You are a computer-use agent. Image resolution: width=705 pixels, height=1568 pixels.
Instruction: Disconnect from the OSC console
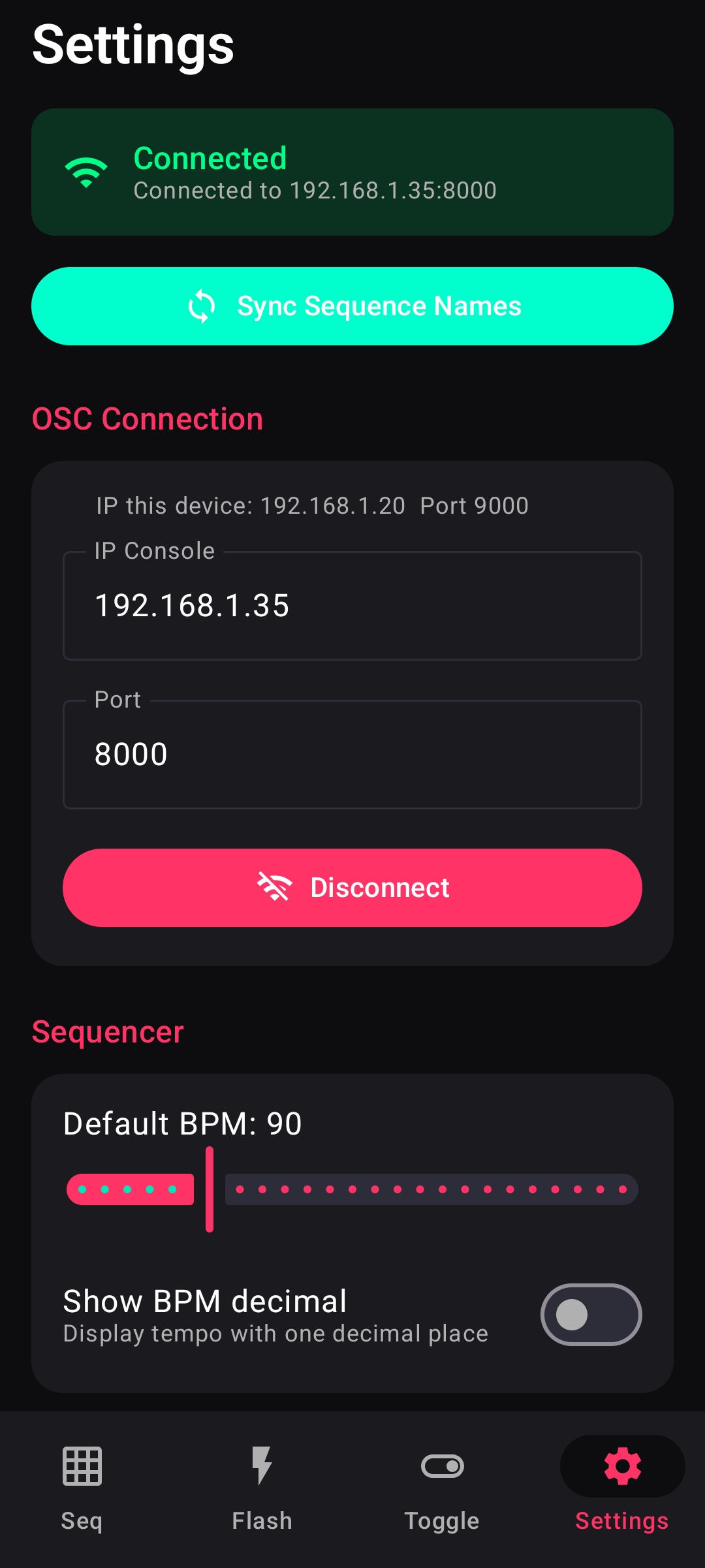pos(352,888)
